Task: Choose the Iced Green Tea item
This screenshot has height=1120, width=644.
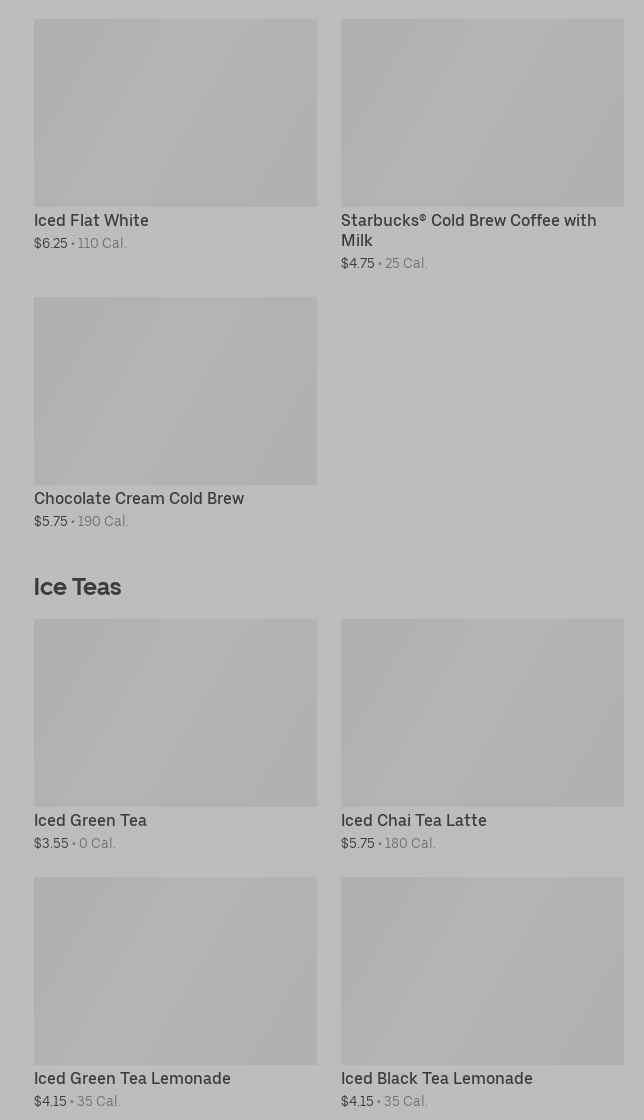Action: [175, 735]
